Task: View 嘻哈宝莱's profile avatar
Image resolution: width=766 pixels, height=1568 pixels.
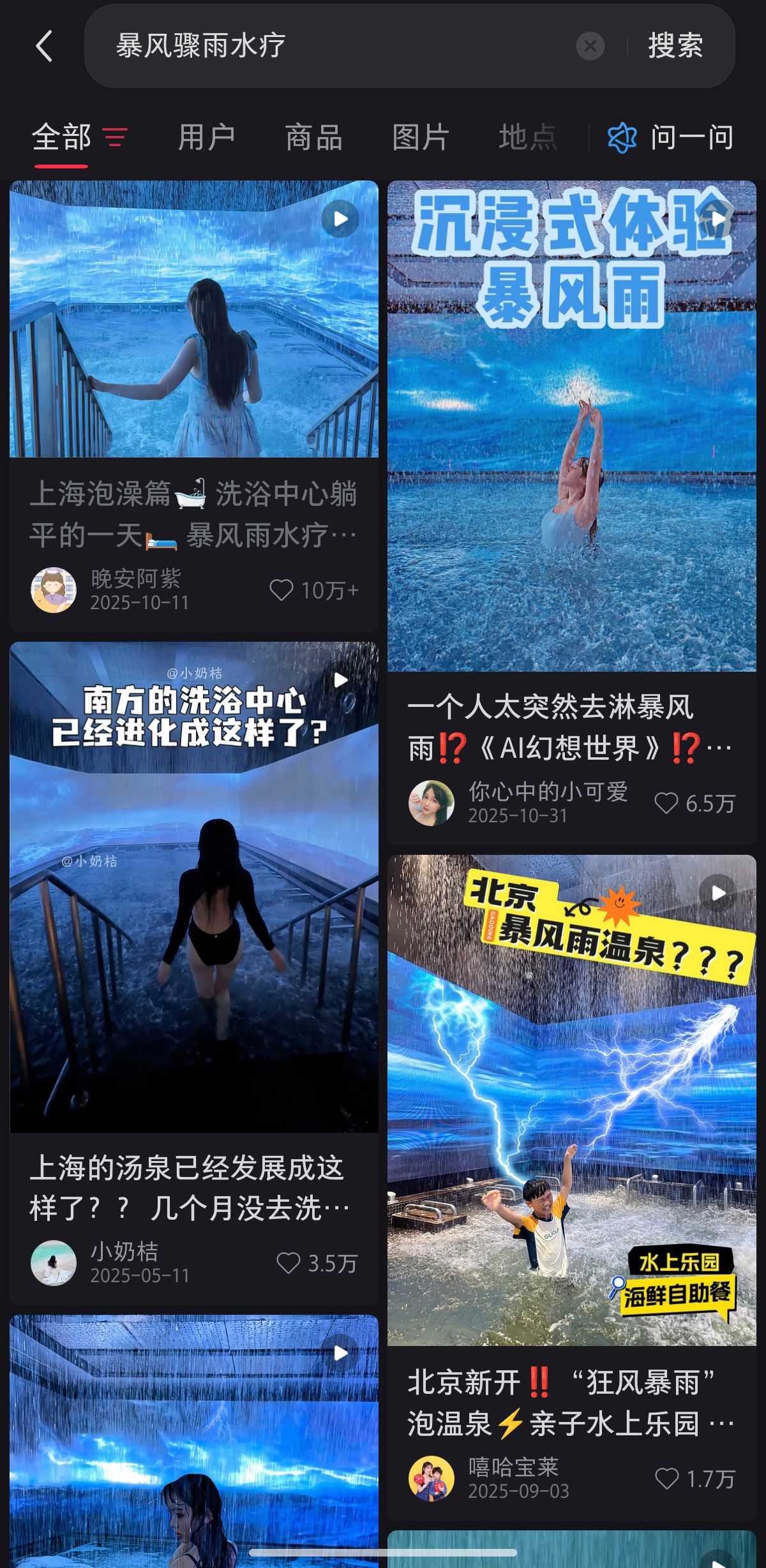Action: 431,1478
